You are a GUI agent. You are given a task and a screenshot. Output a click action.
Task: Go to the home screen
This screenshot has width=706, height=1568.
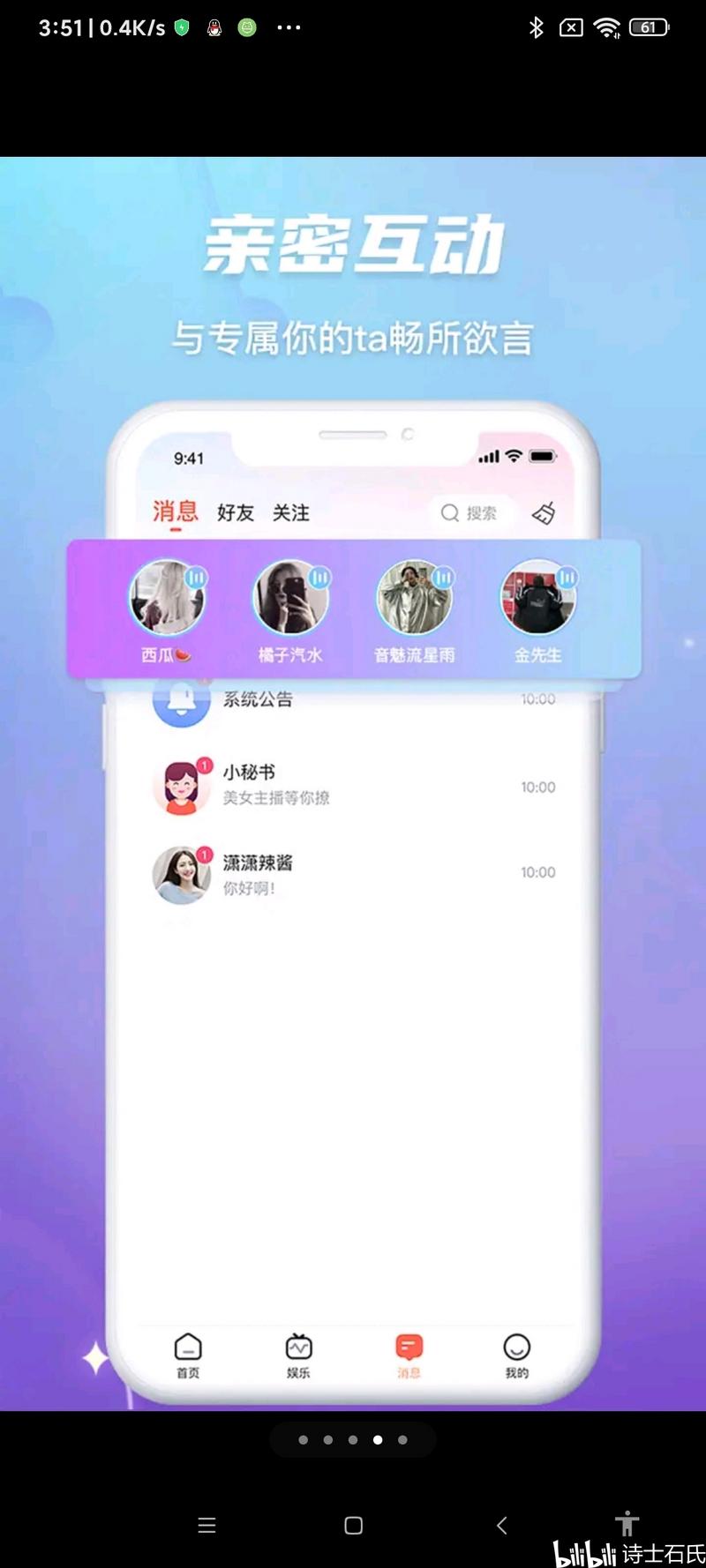coord(353,1525)
